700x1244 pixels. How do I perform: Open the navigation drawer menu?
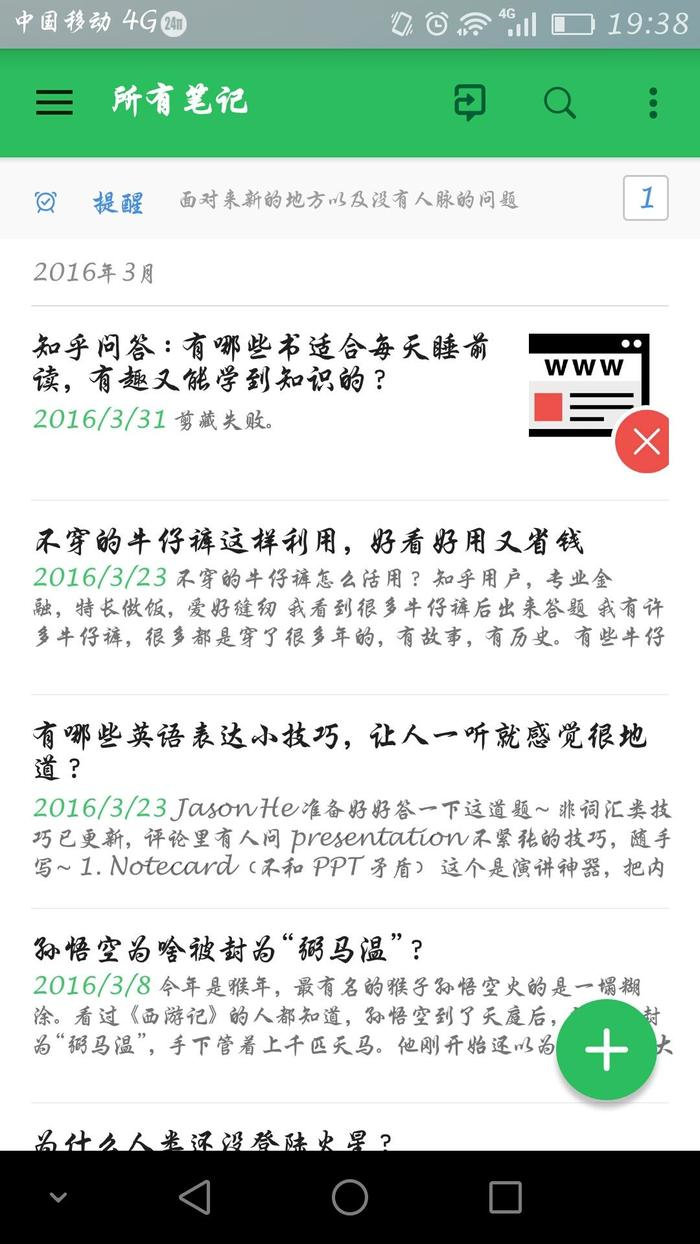click(x=54, y=102)
